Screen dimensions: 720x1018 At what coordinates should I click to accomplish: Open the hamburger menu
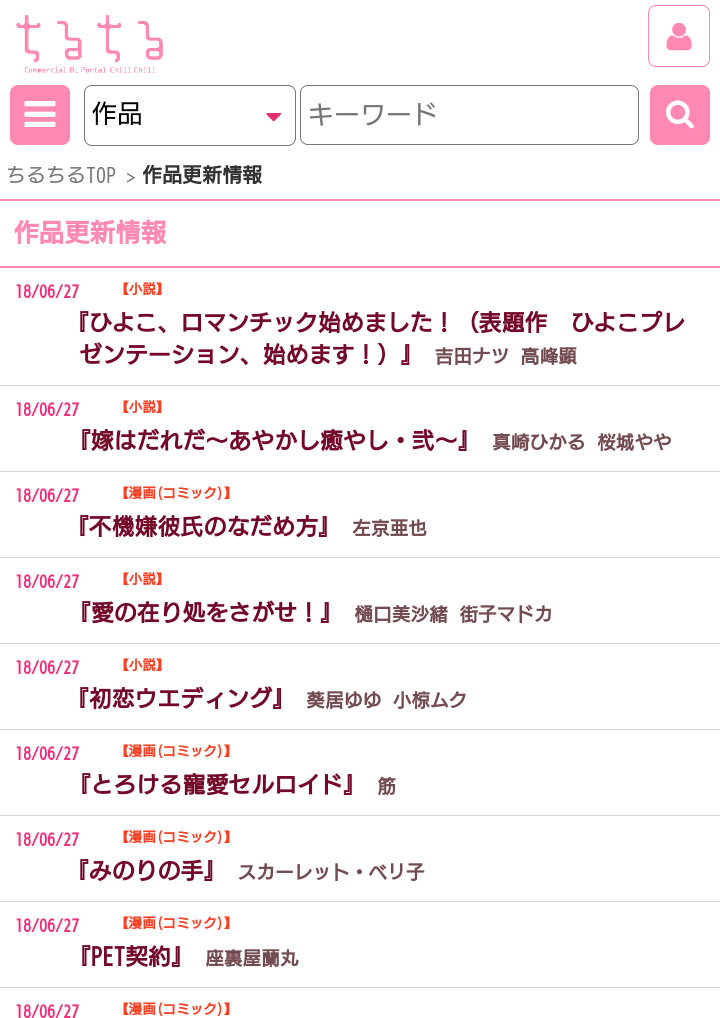[40, 115]
